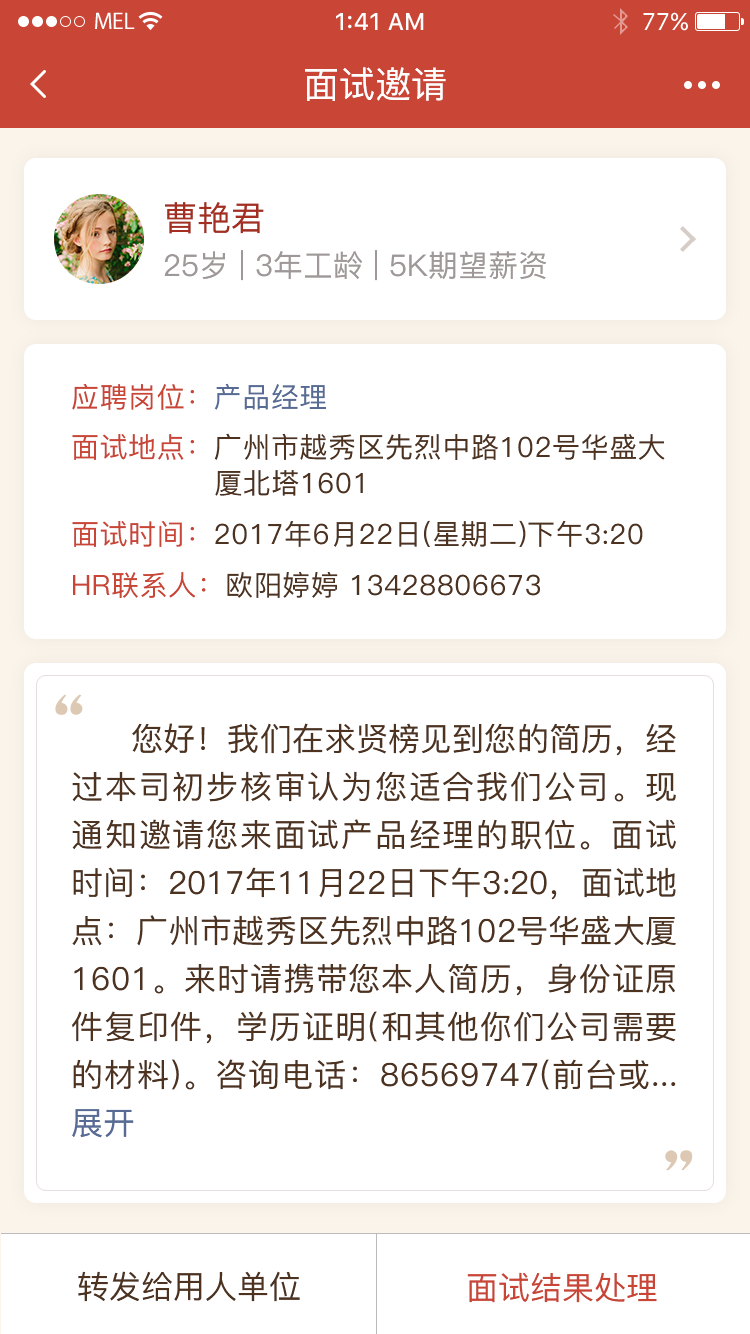The height and width of the screenshot is (1334, 750).
Task: Open 曹艳君's candidate profile card
Action: click(x=375, y=239)
